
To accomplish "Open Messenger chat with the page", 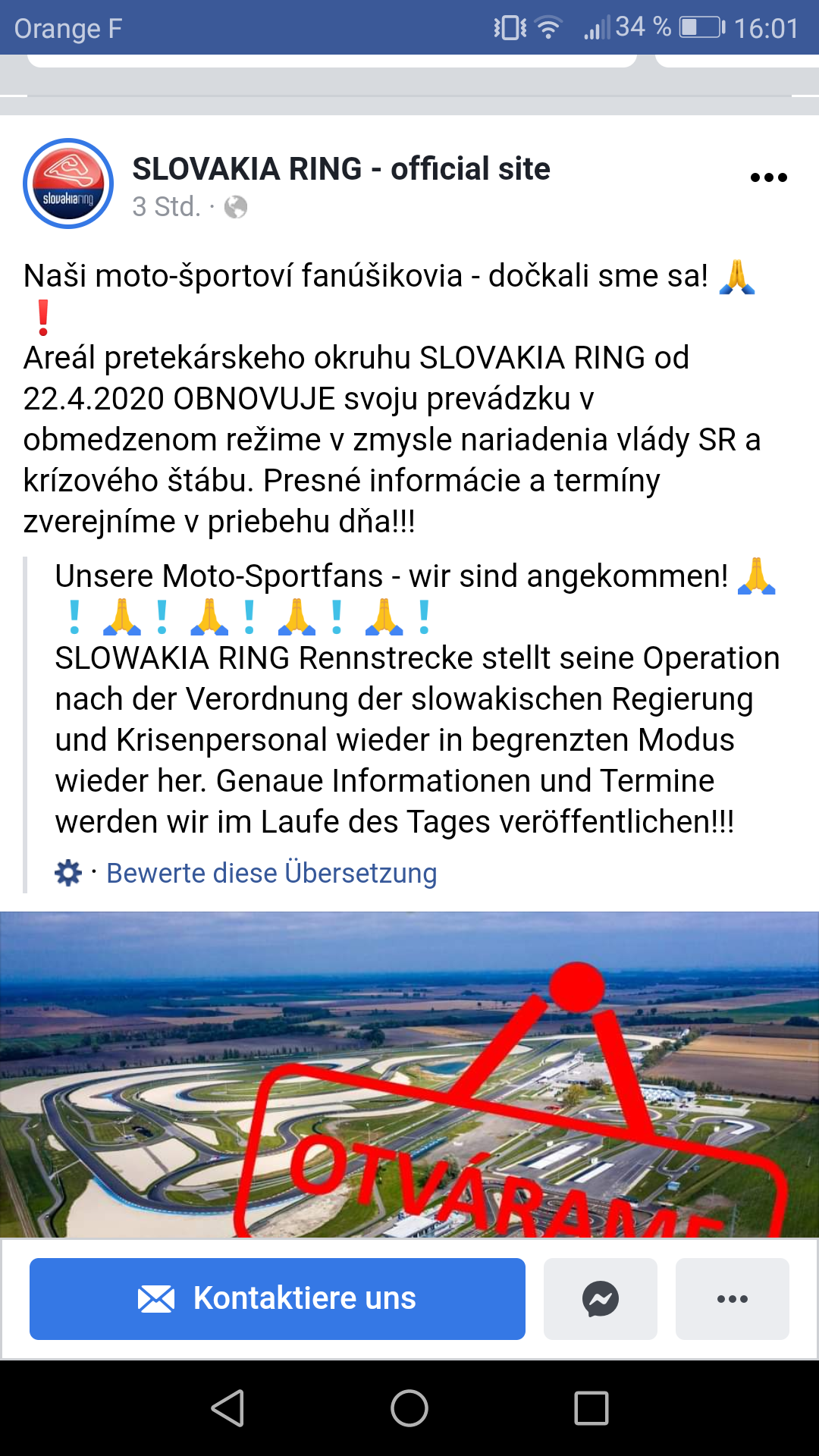I will (x=600, y=1298).
